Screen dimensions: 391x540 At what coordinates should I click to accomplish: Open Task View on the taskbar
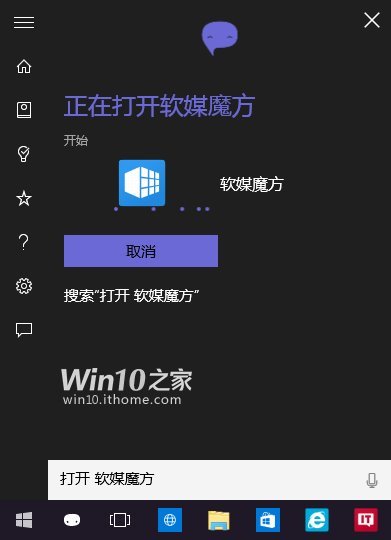[x=120, y=520]
